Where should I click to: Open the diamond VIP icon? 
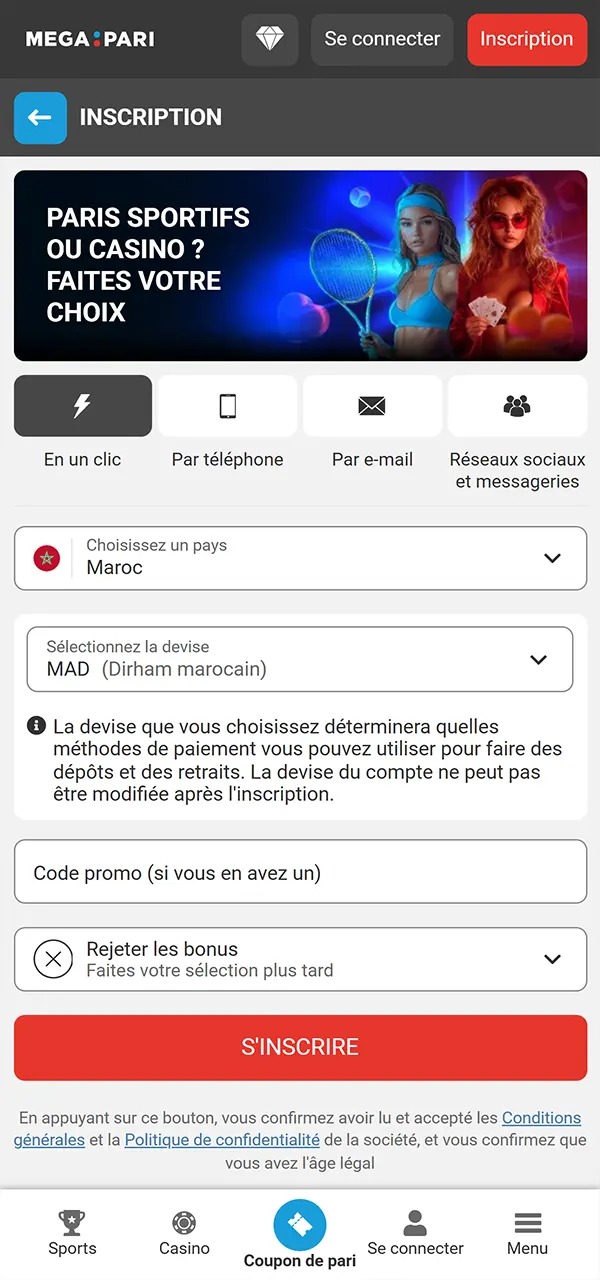pyautogui.click(x=270, y=40)
